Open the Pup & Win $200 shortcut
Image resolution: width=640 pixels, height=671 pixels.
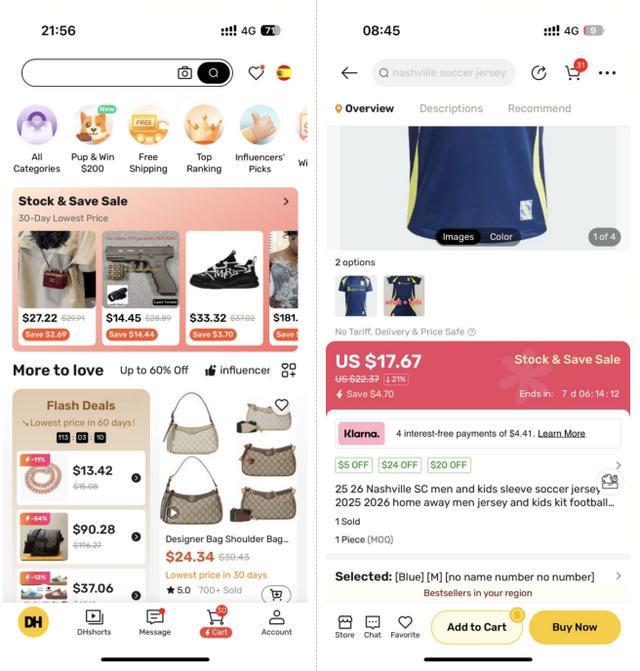point(92,139)
